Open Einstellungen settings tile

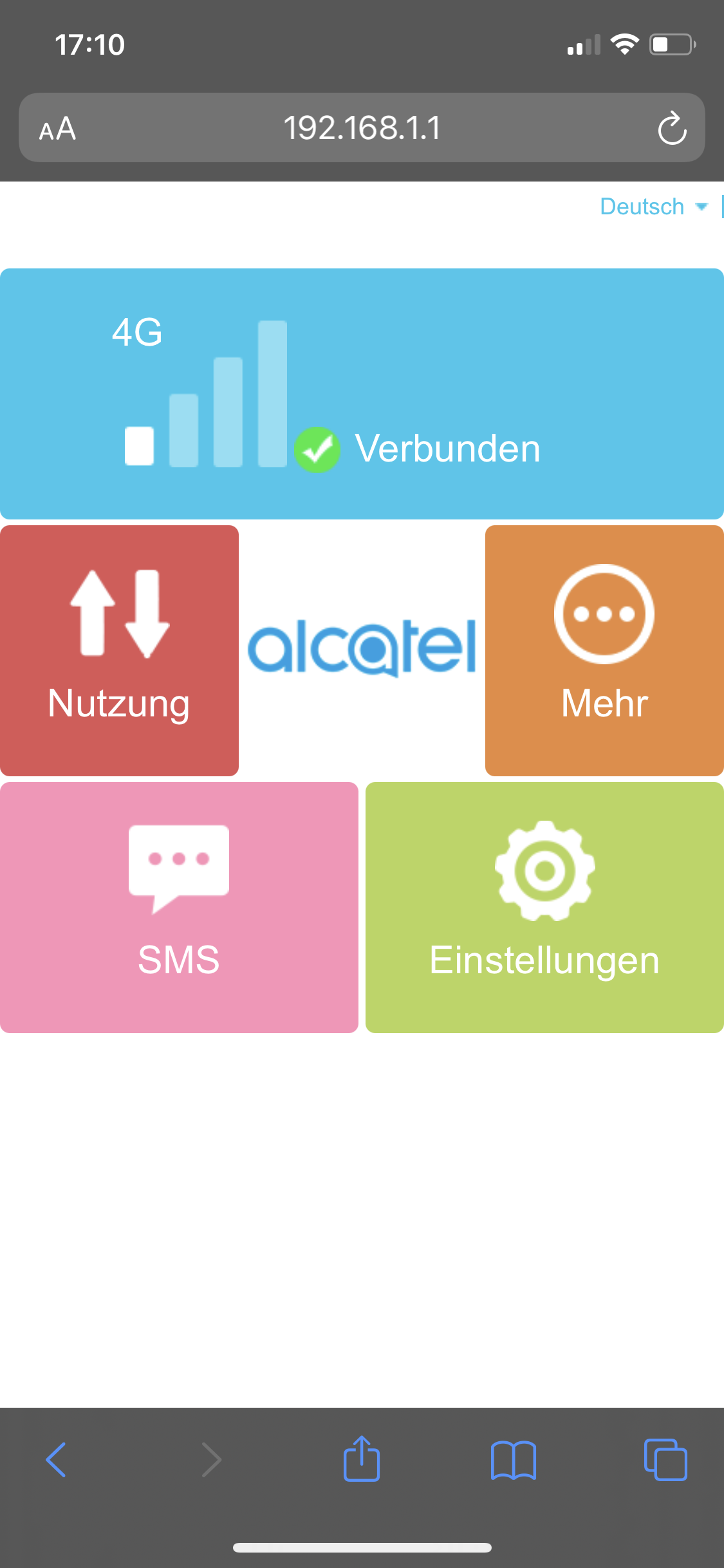[x=544, y=907]
